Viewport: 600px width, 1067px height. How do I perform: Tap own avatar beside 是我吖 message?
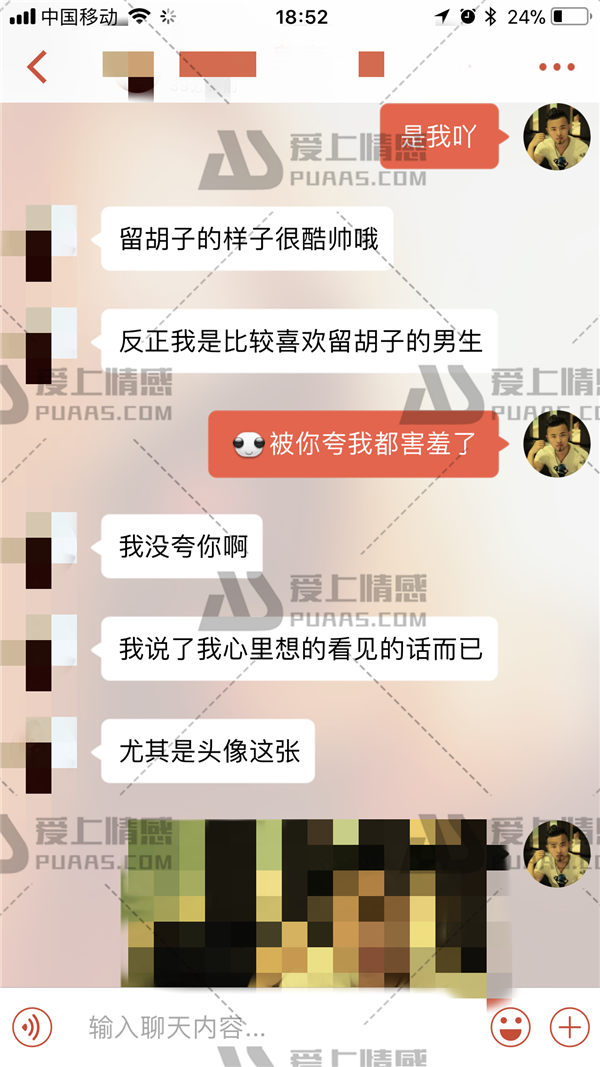point(557,137)
